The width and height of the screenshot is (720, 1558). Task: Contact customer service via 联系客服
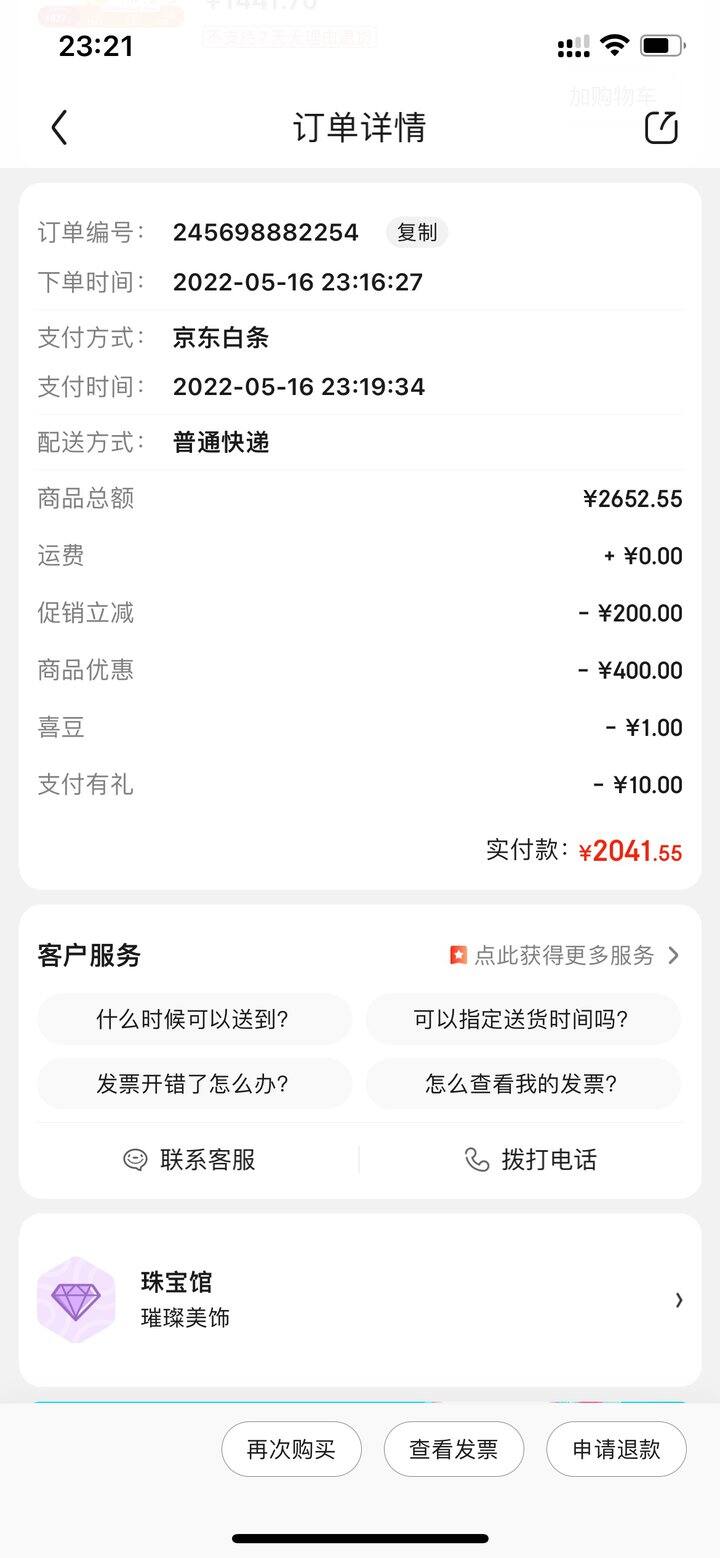pos(189,1160)
